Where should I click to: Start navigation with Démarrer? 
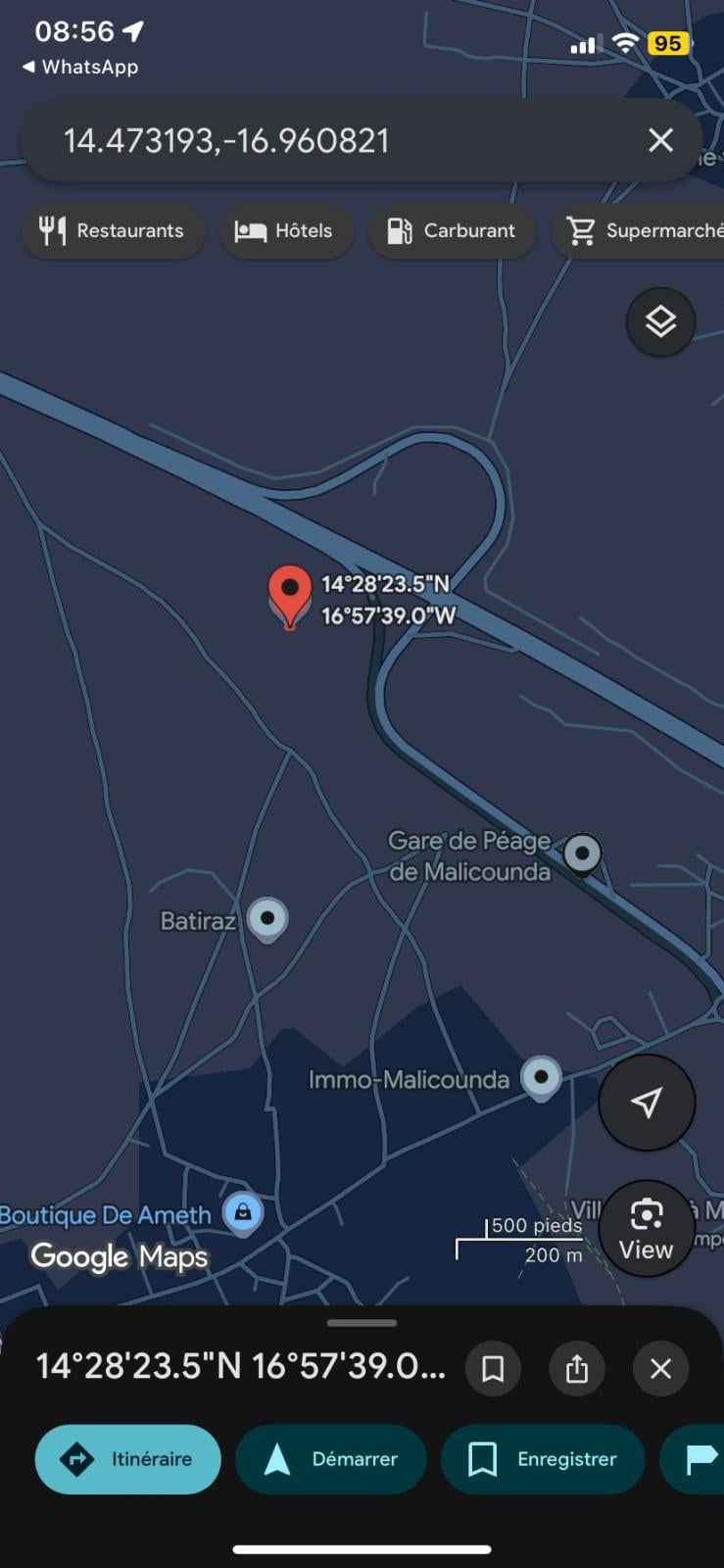331,1459
